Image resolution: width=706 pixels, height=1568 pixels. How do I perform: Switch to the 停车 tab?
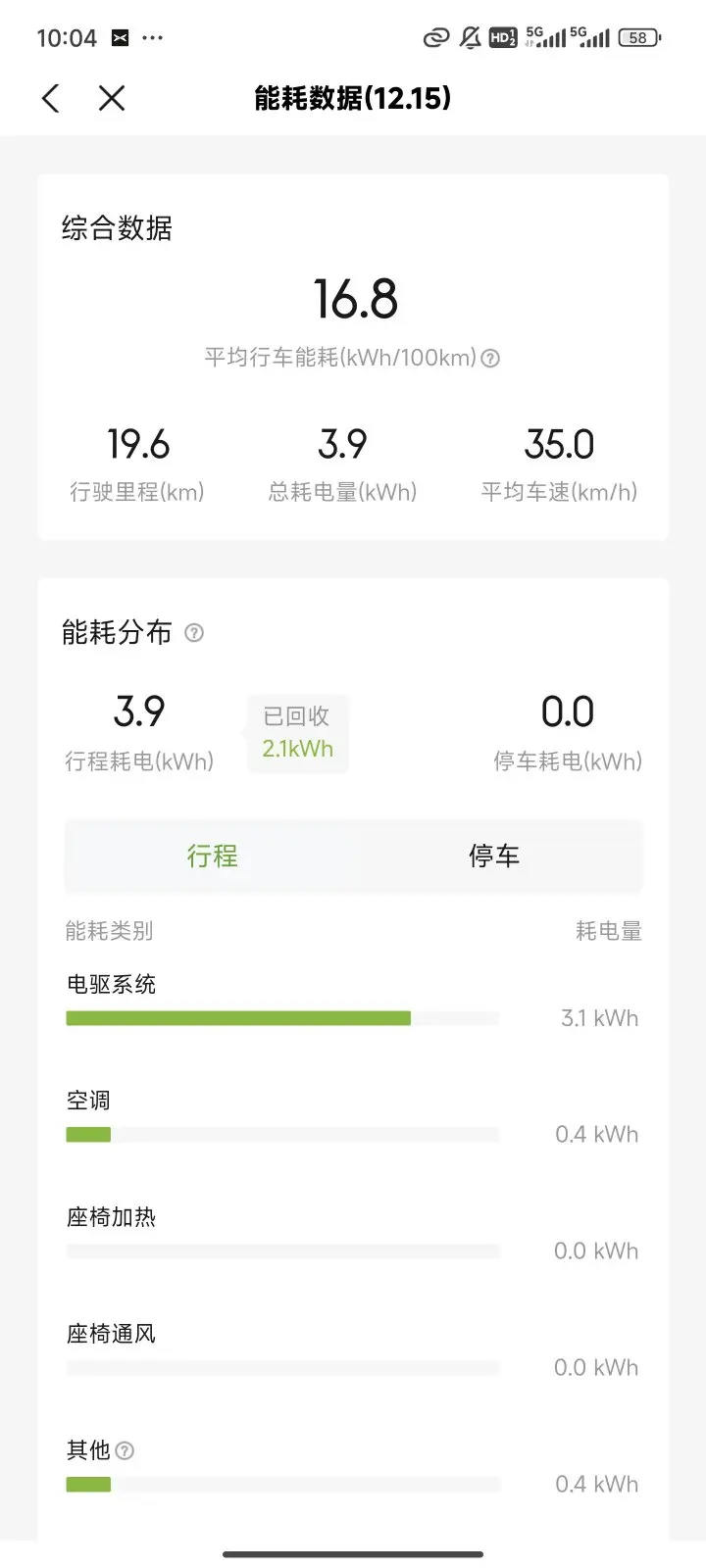pyautogui.click(x=494, y=857)
